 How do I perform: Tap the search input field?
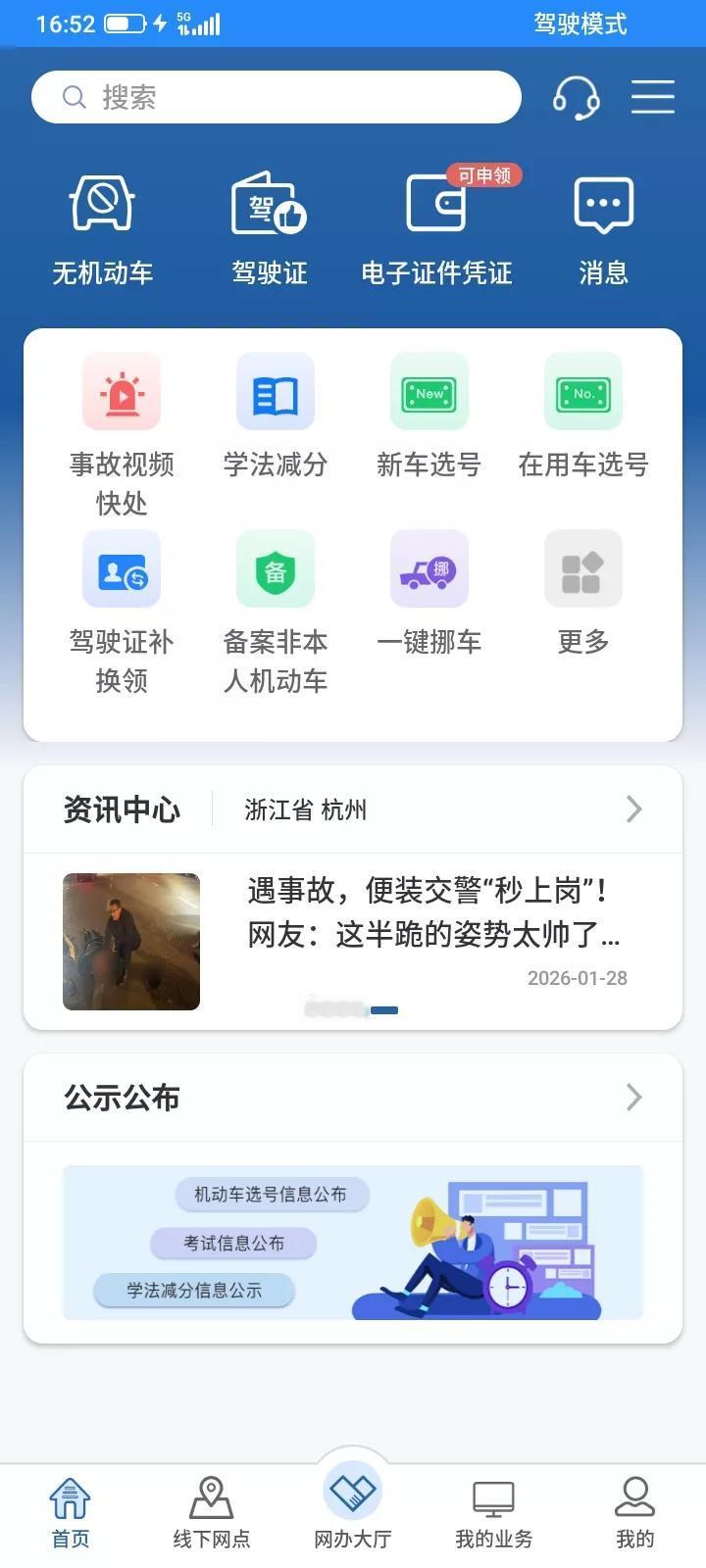point(277,97)
